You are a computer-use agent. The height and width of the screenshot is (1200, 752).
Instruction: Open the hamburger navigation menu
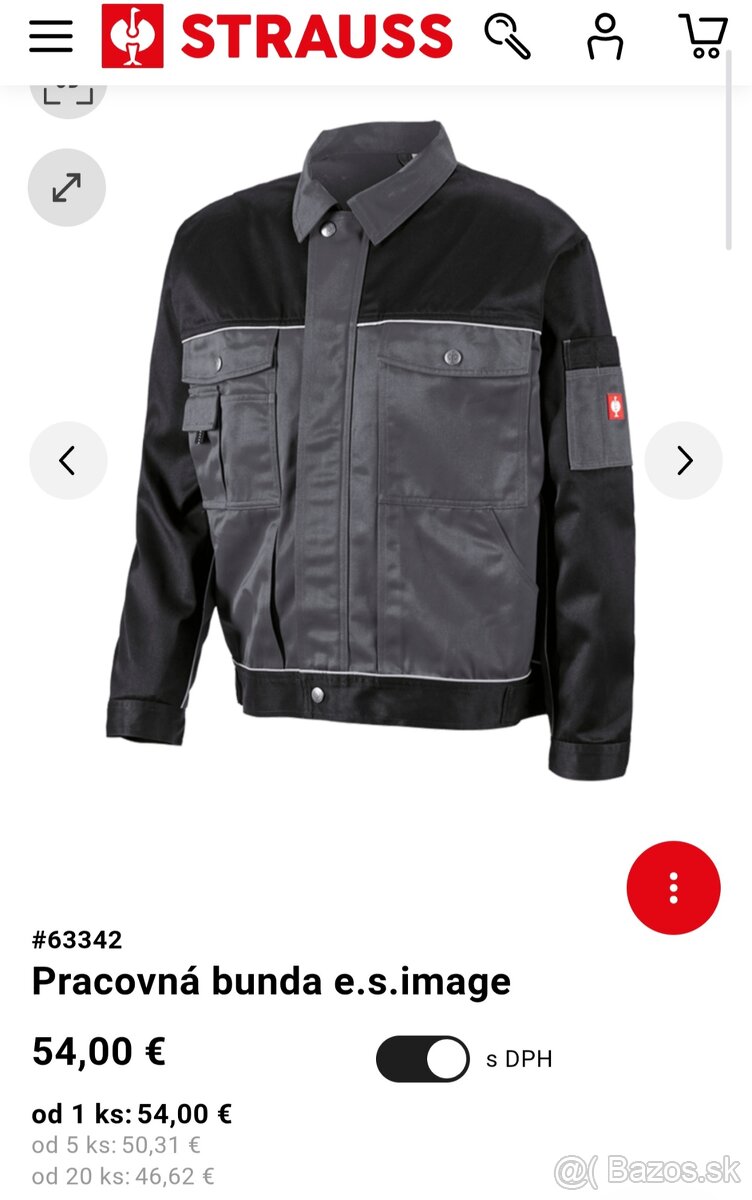51,36
